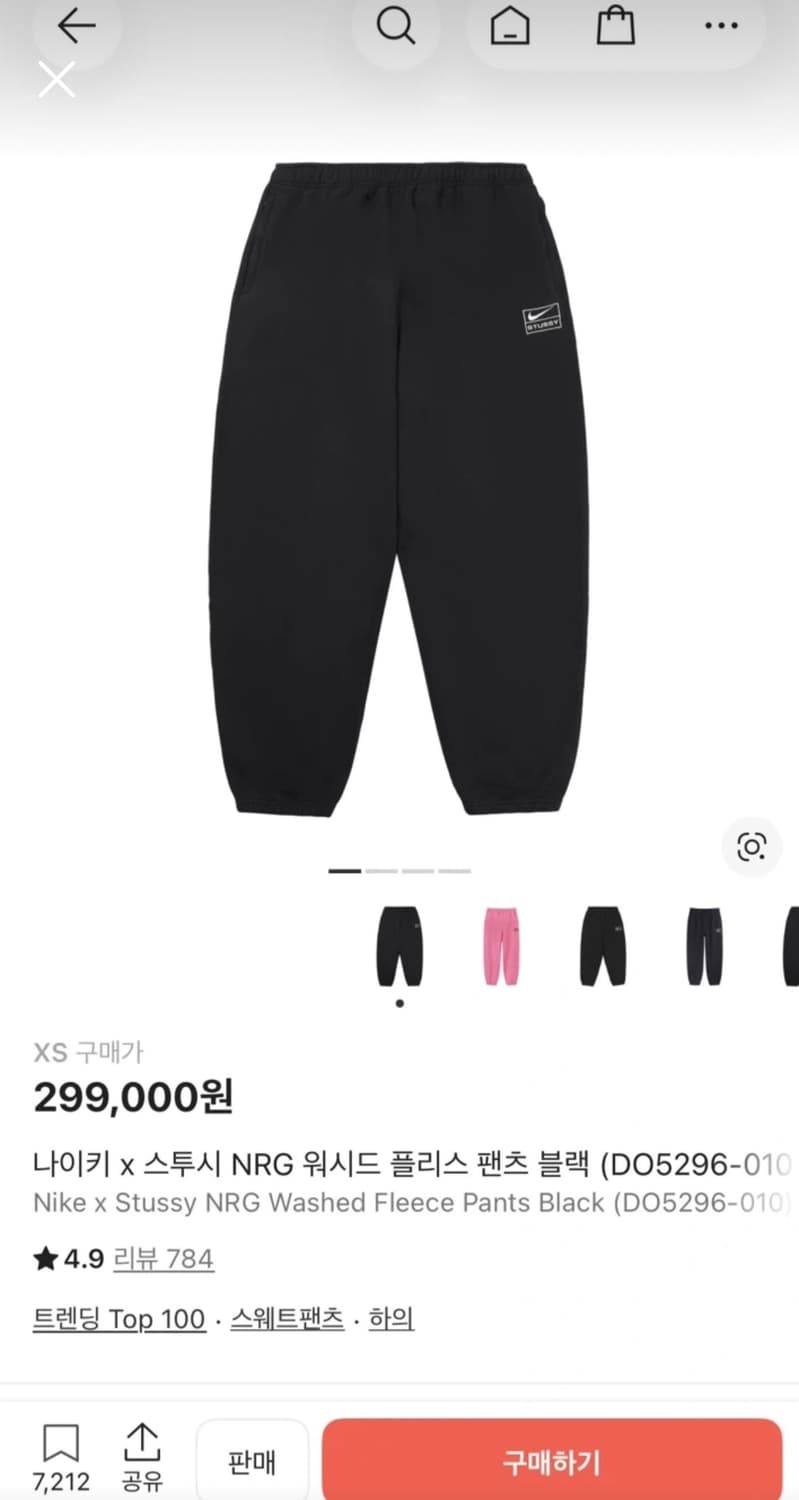View the English product name link
This screenshot has height=1500, width=799.
pos(399,1203)
